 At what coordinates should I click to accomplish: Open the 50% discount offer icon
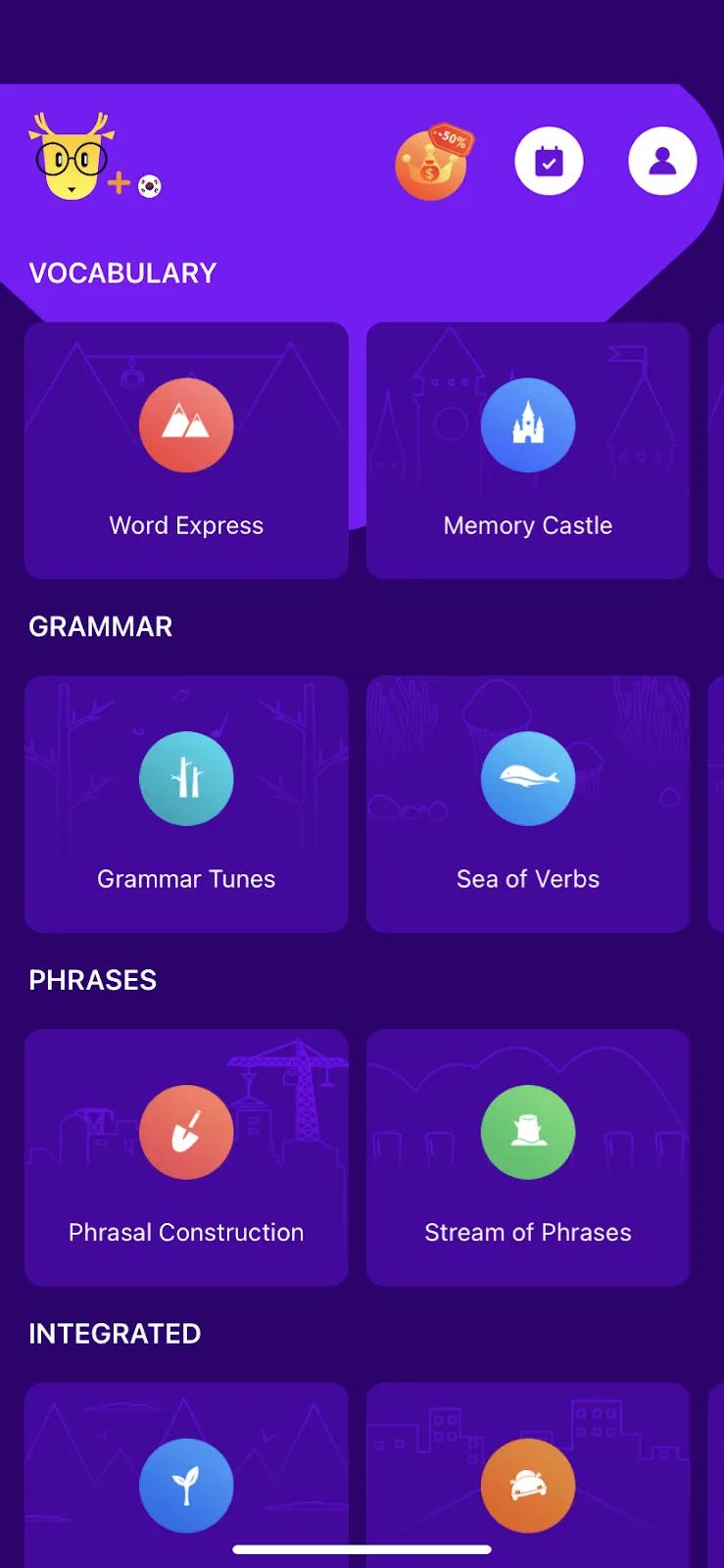[x=433, y=163]
